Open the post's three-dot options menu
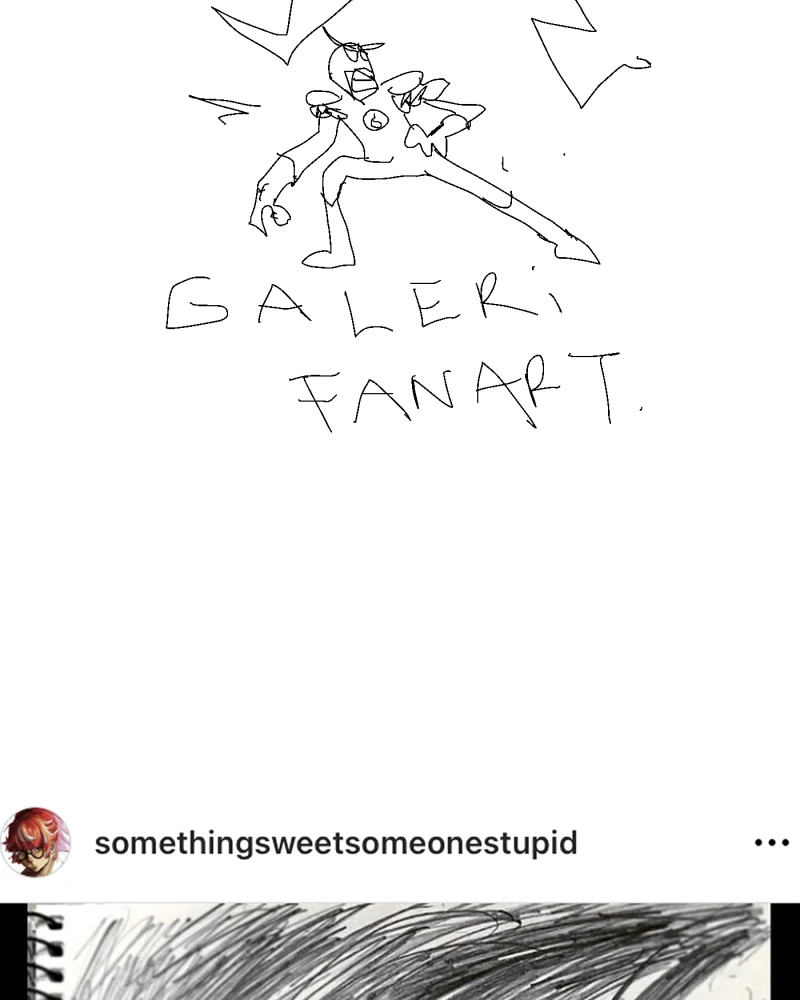800x1000 pixels. 771,843
